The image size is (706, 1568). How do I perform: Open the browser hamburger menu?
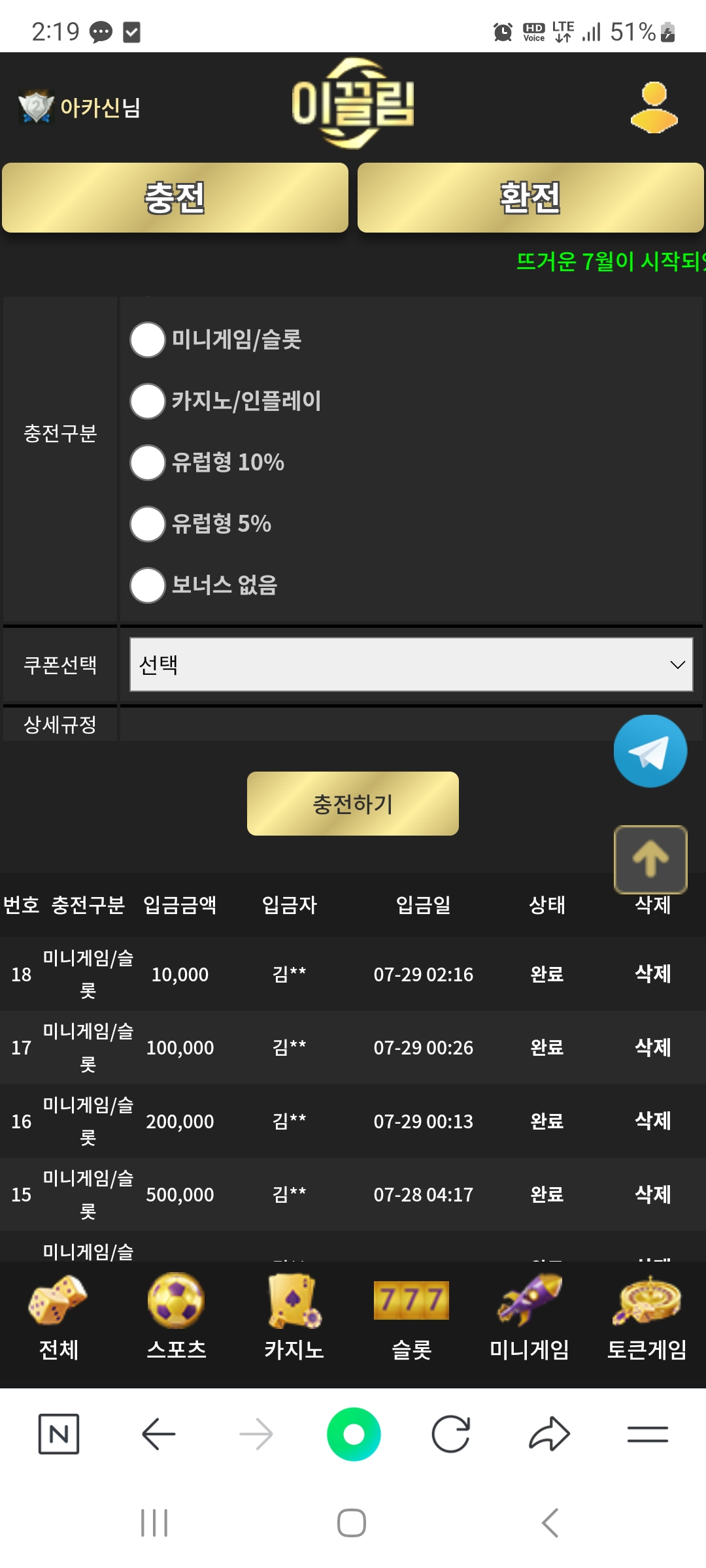coord(647,1434)
